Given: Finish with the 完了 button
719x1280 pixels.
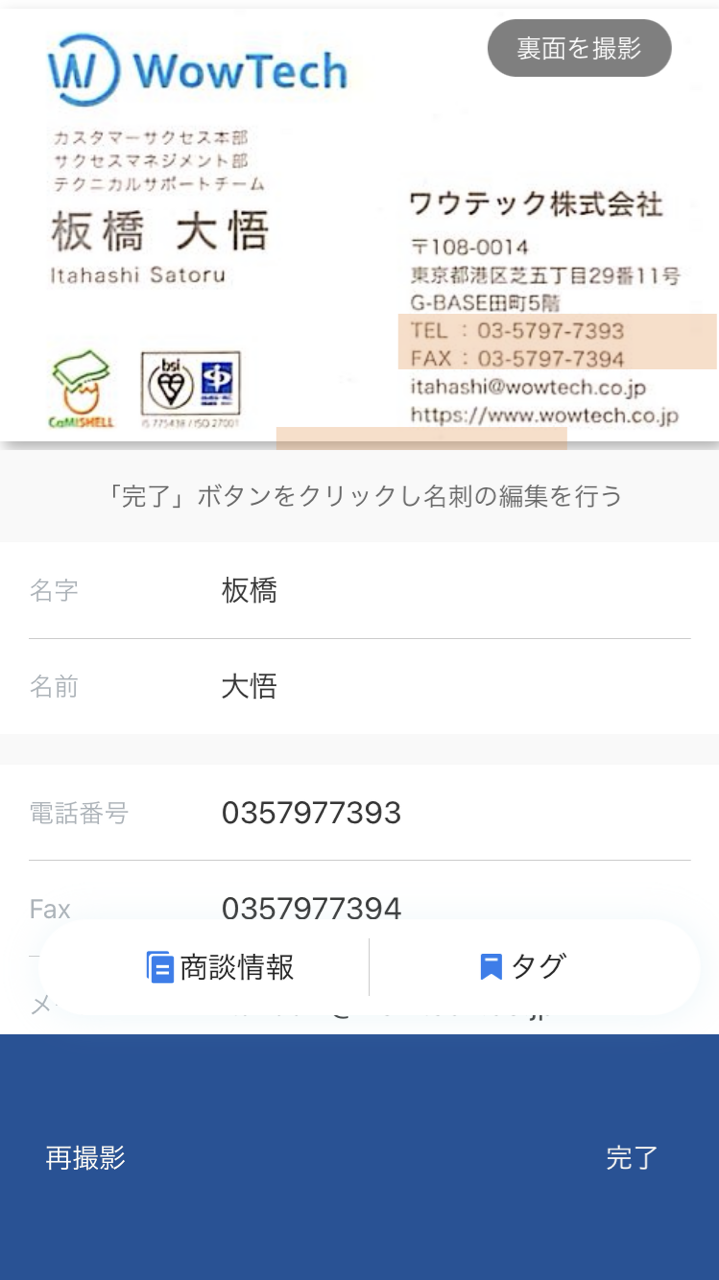Looking at the screenshot, I should pyautogui.click(x=632, y=1158).
